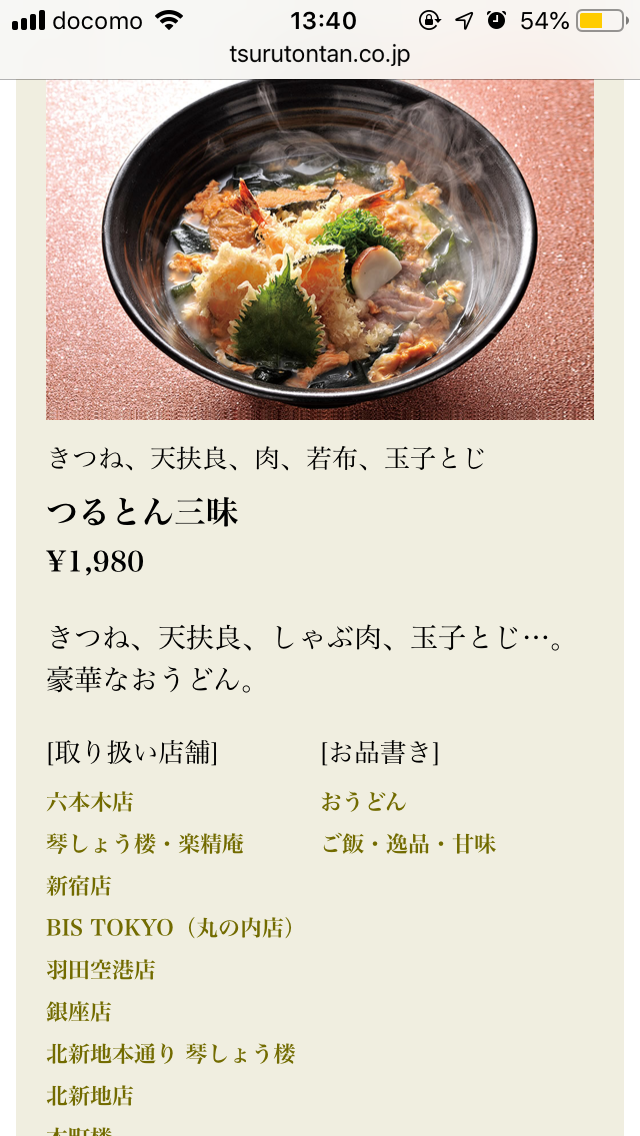The width and height of the screenshot is (640, 1136).
Task: Open the 北新地店 store link
Action: (x=90, y=1096)
